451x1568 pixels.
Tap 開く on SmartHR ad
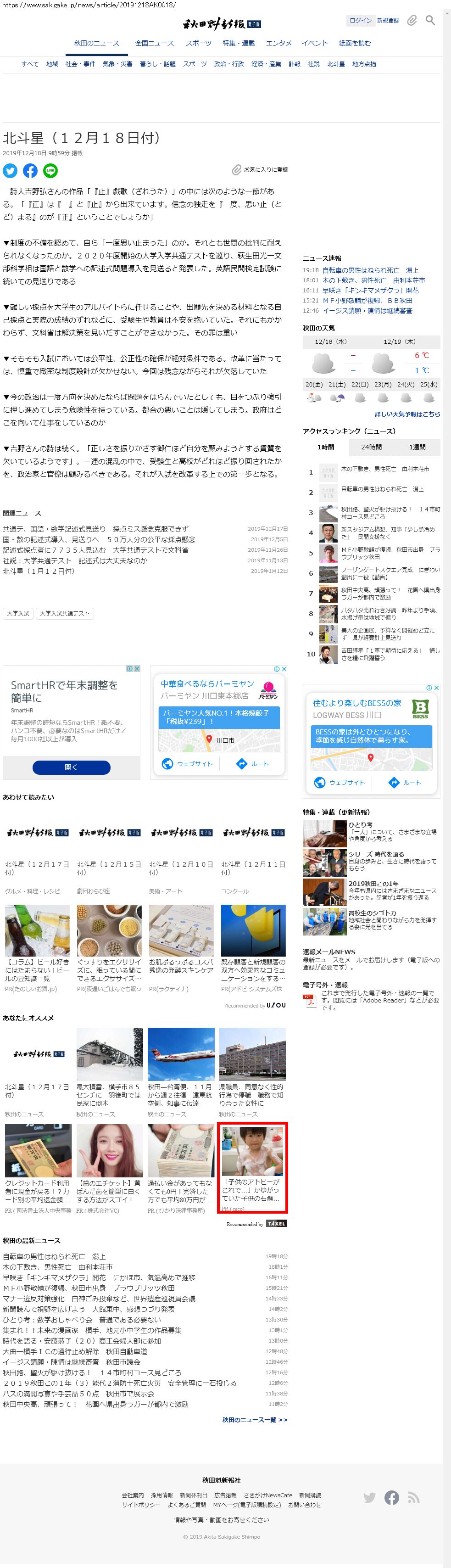pyautogui.click(x=71, y=767)
